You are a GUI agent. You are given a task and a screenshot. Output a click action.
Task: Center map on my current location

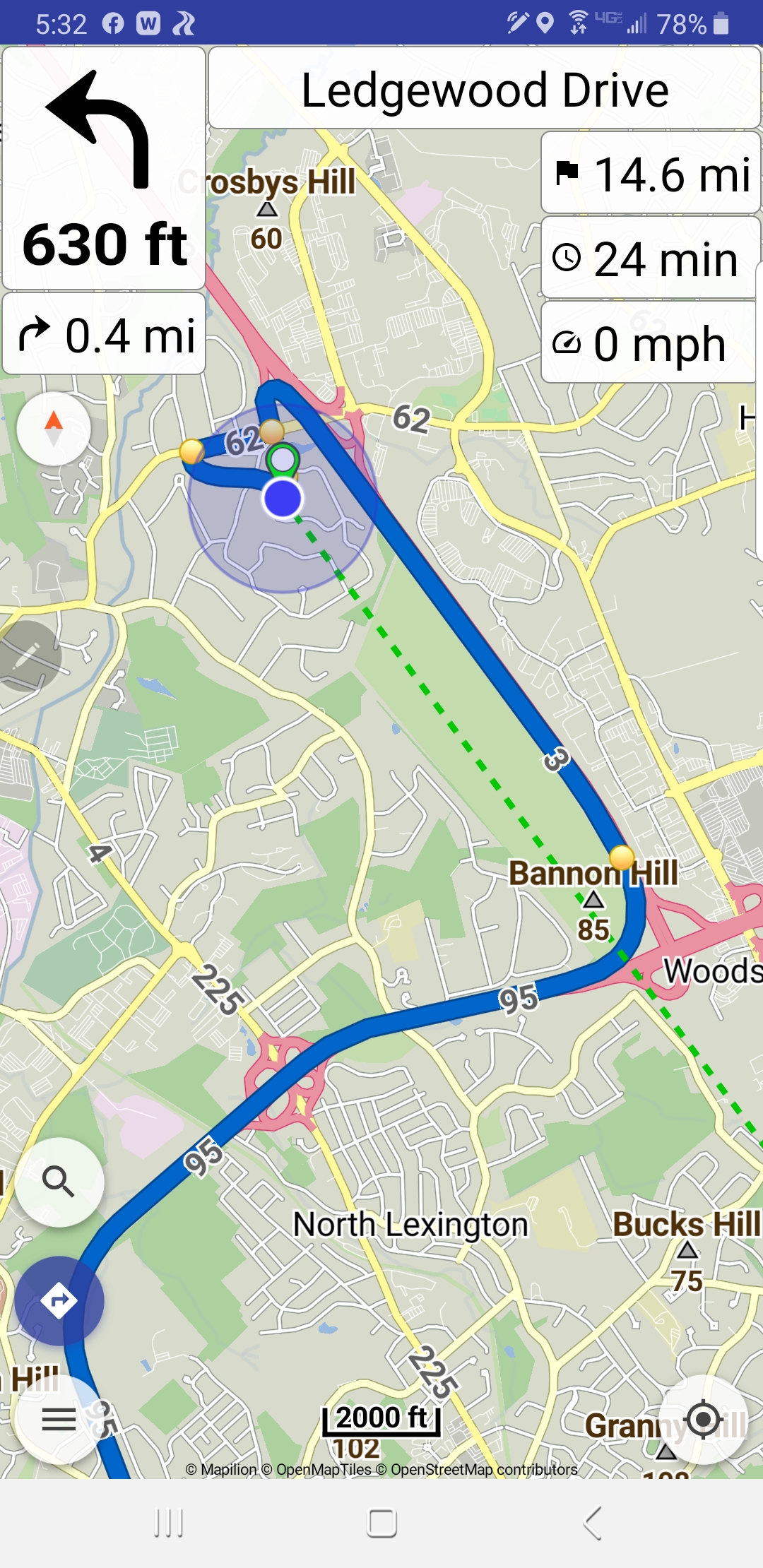coord(704,1420)
